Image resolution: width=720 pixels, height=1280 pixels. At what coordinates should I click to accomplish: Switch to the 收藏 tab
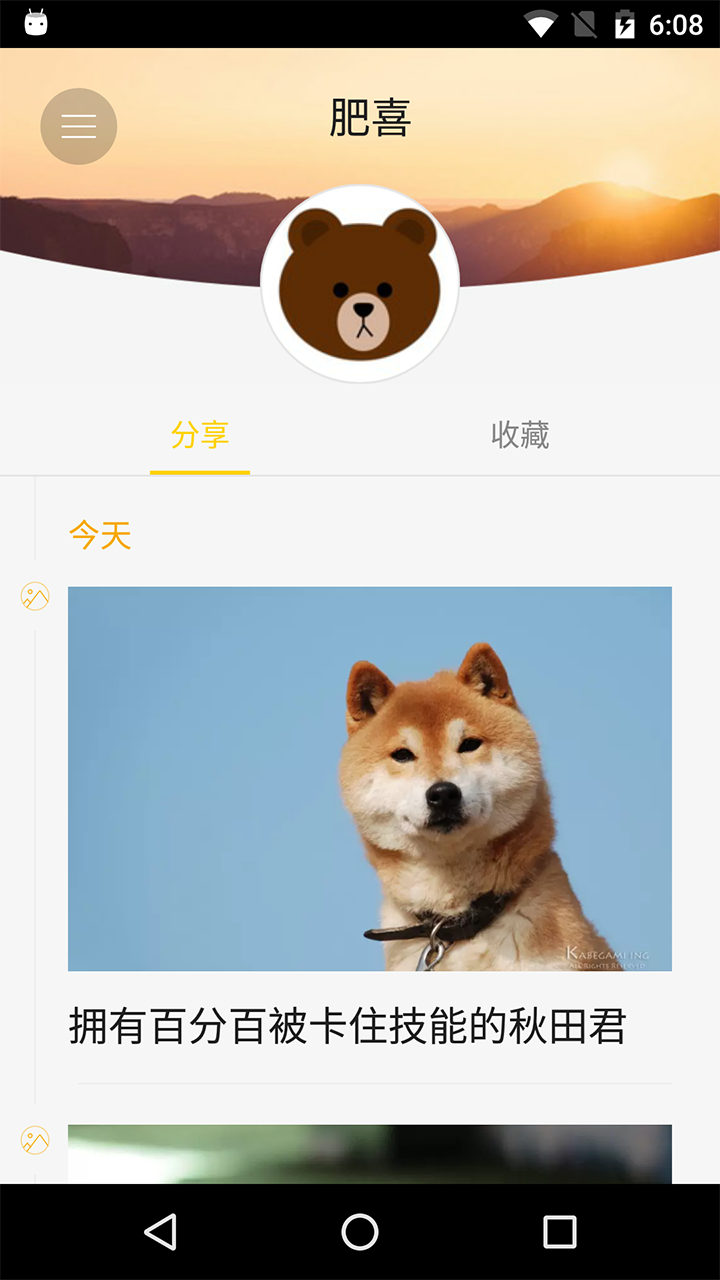pos(520,435)
